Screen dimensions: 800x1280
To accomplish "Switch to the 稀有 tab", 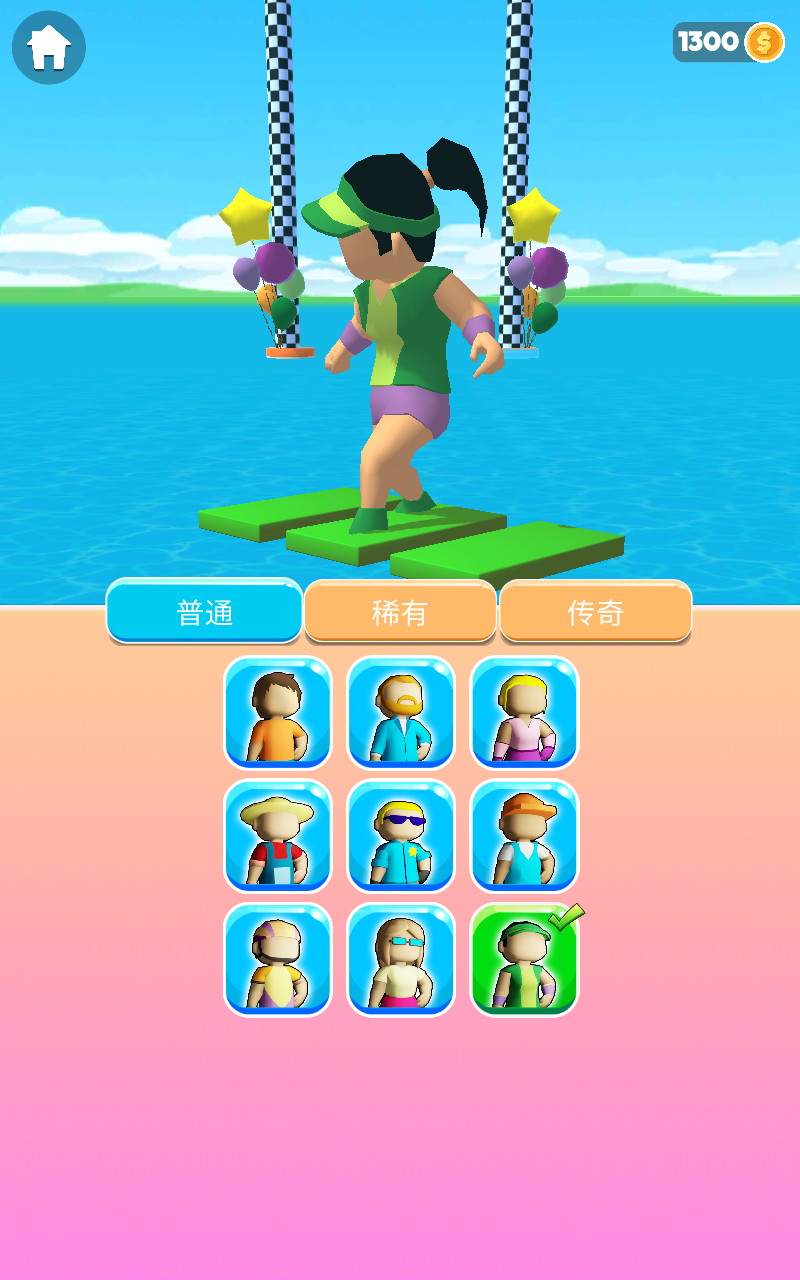I will [400, 610].
